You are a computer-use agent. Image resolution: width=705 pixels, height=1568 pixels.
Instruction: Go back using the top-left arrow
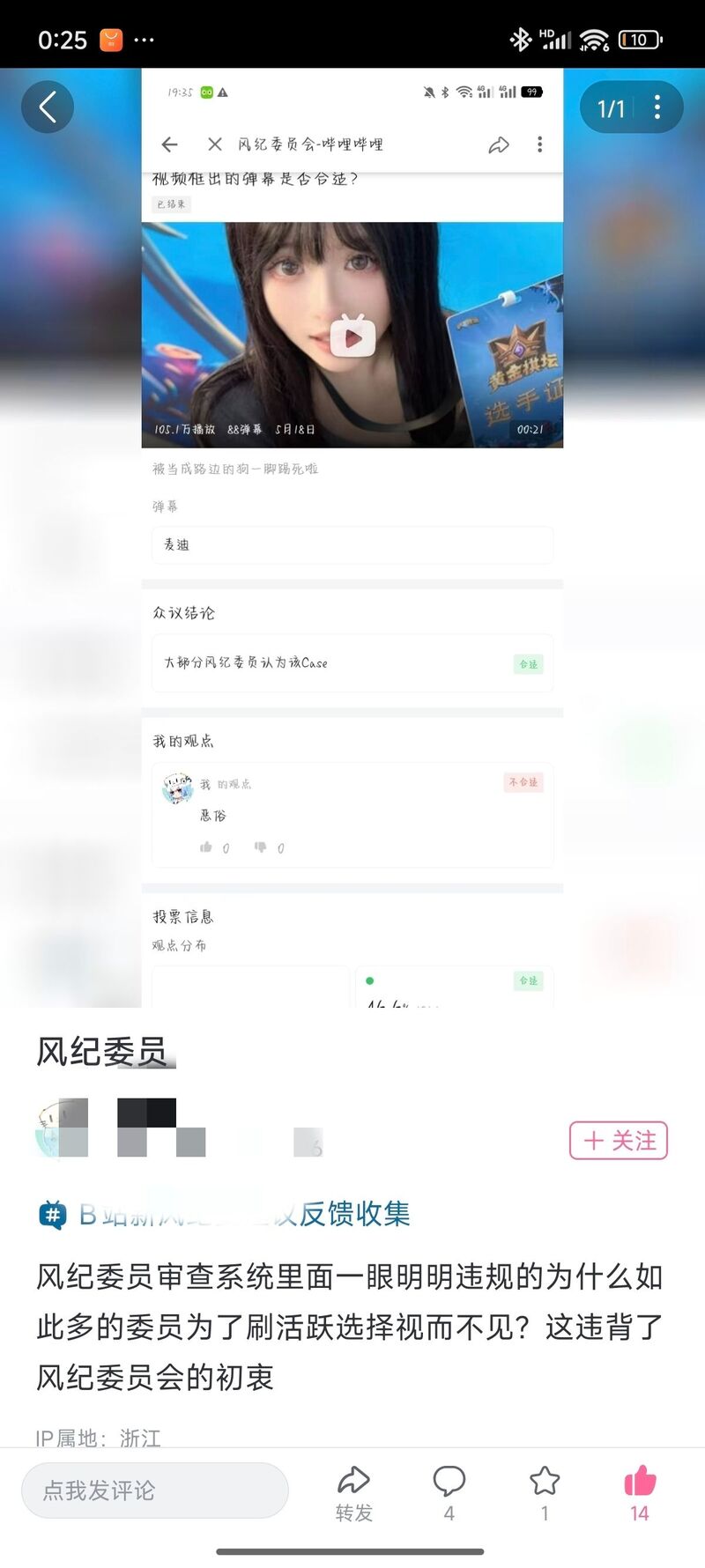point(48,107)
